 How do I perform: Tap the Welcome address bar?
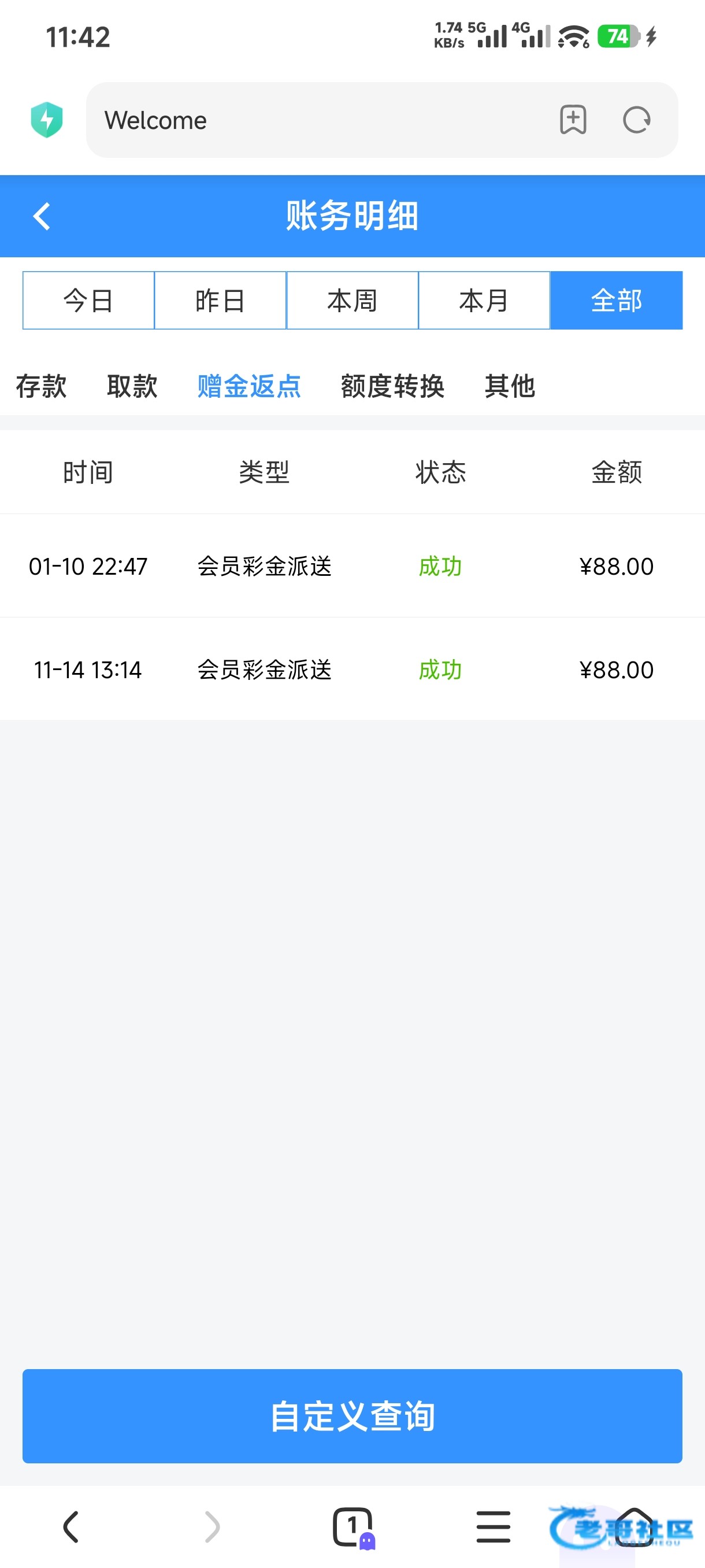coord(316,120)
